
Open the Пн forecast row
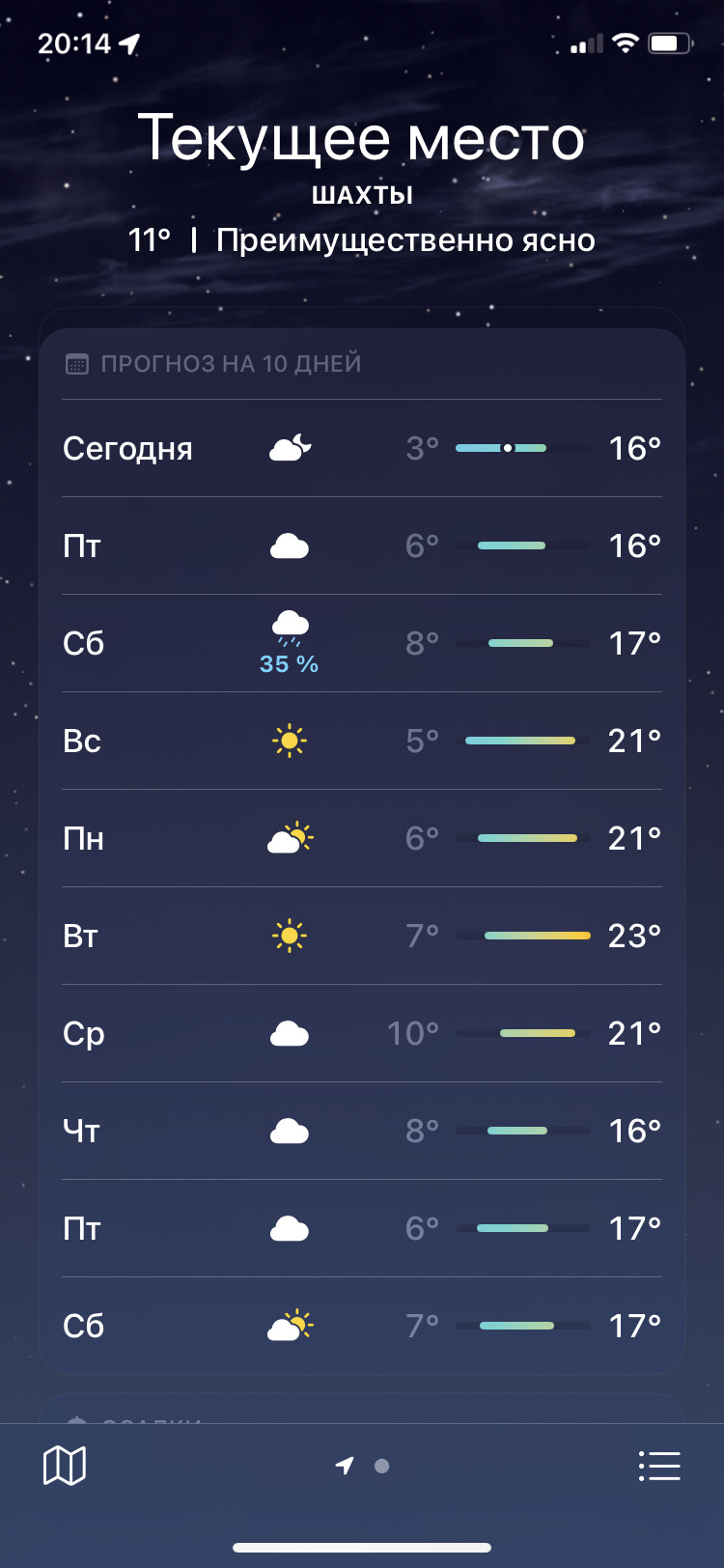click(362, 838)
